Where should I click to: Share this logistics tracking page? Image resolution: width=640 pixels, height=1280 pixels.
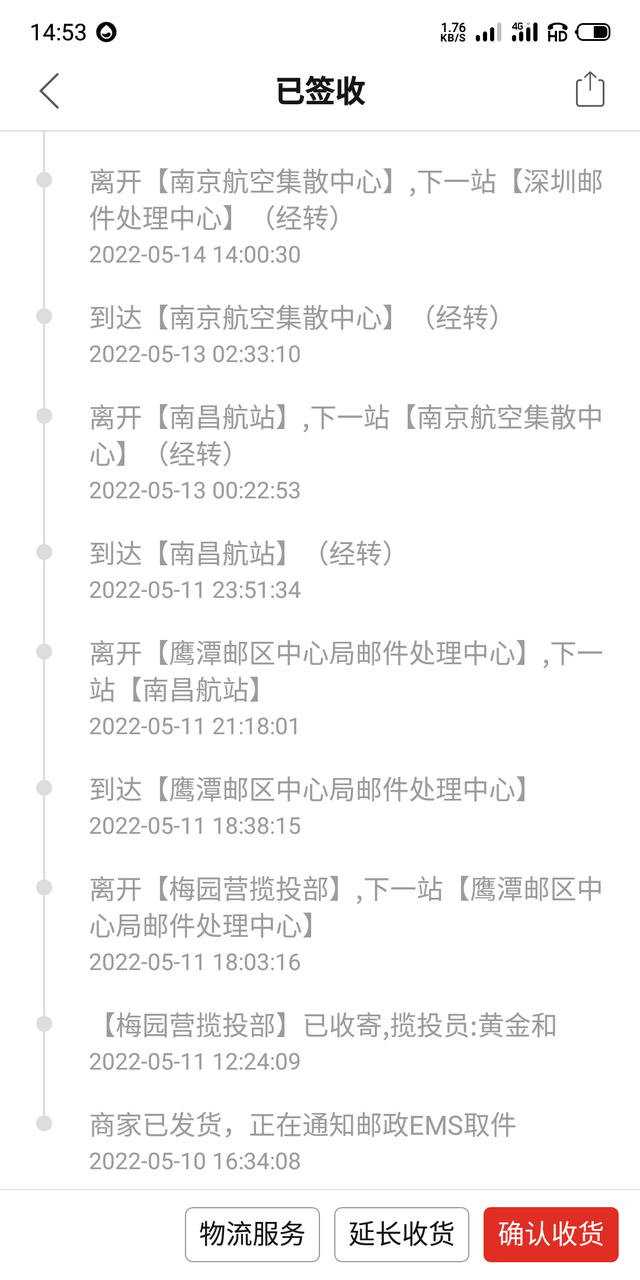590,90
